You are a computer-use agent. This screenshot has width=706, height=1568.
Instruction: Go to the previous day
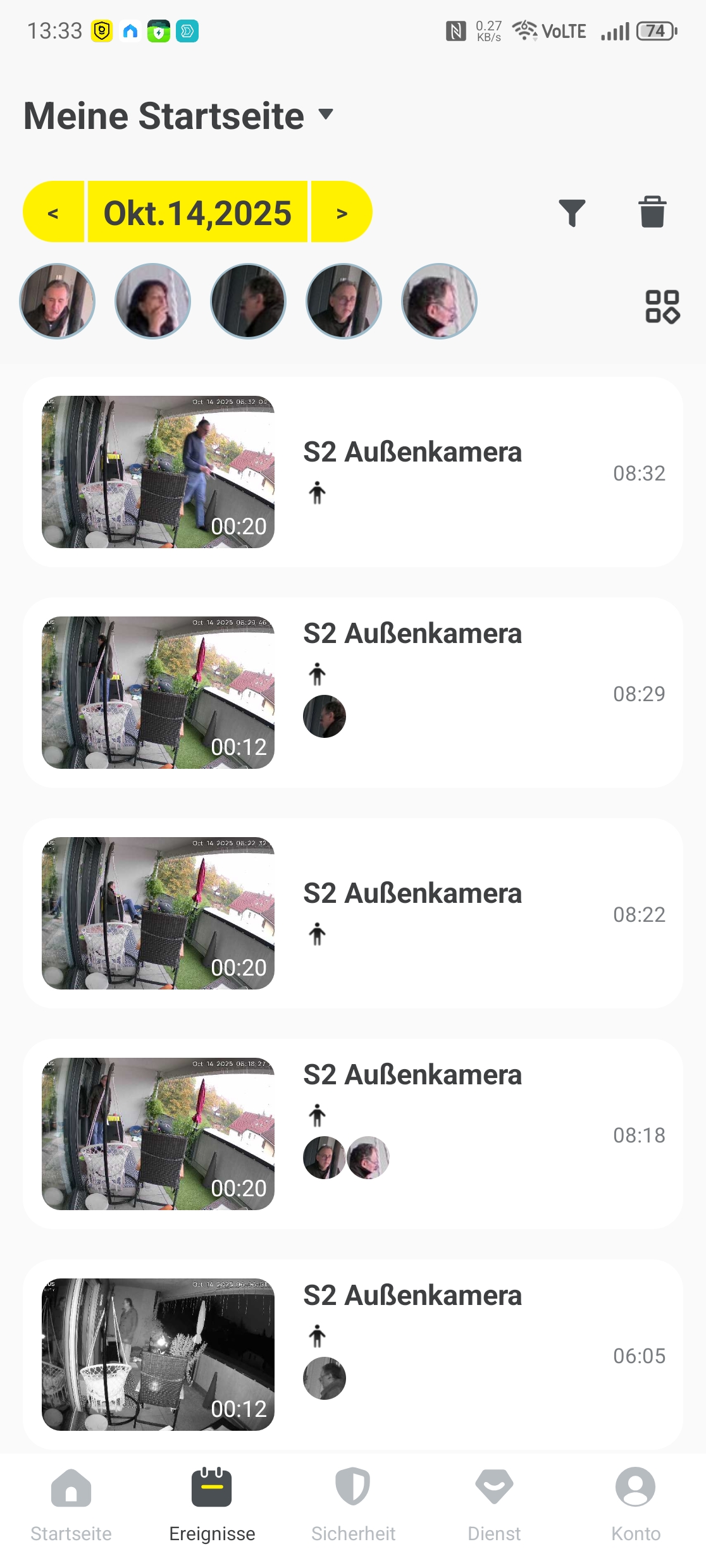click(x=54, y=212)
